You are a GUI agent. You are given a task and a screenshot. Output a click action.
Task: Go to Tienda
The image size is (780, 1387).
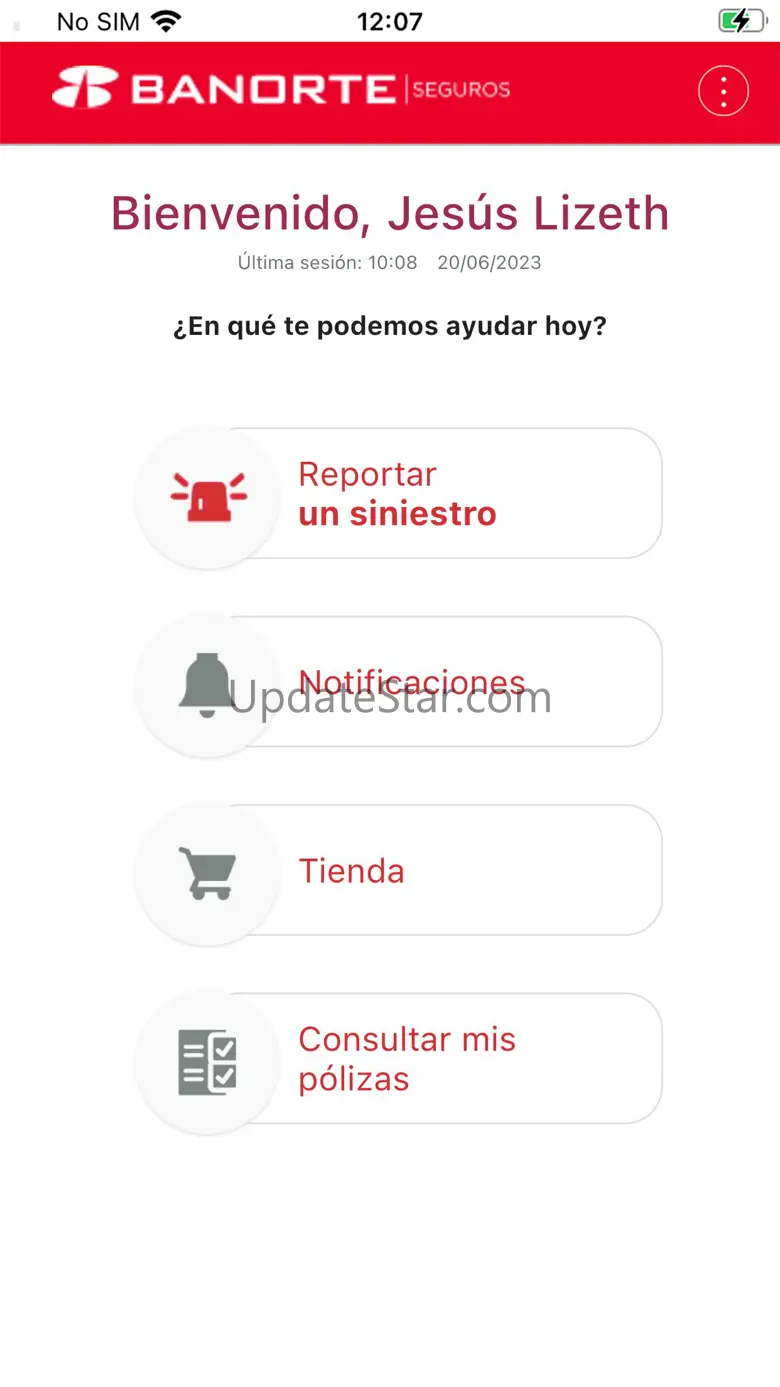click(x=399, y=870)
